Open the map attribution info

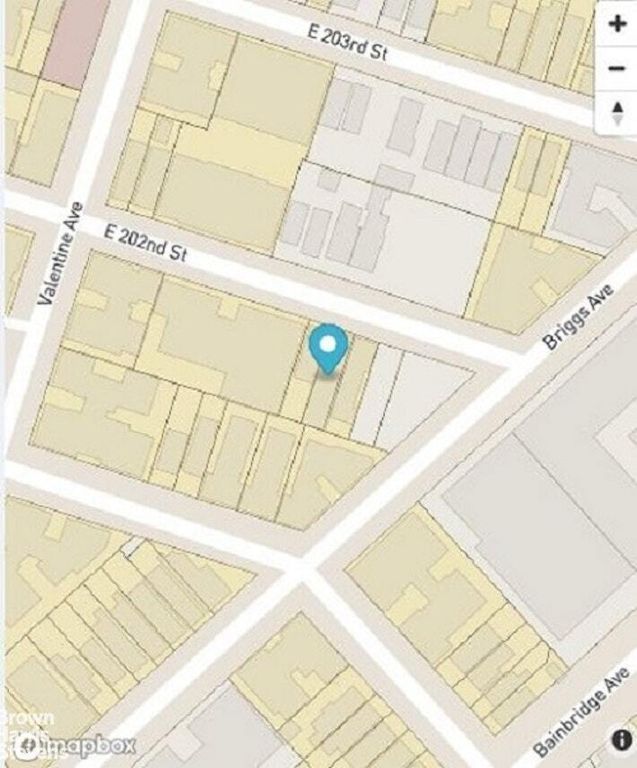619,738
